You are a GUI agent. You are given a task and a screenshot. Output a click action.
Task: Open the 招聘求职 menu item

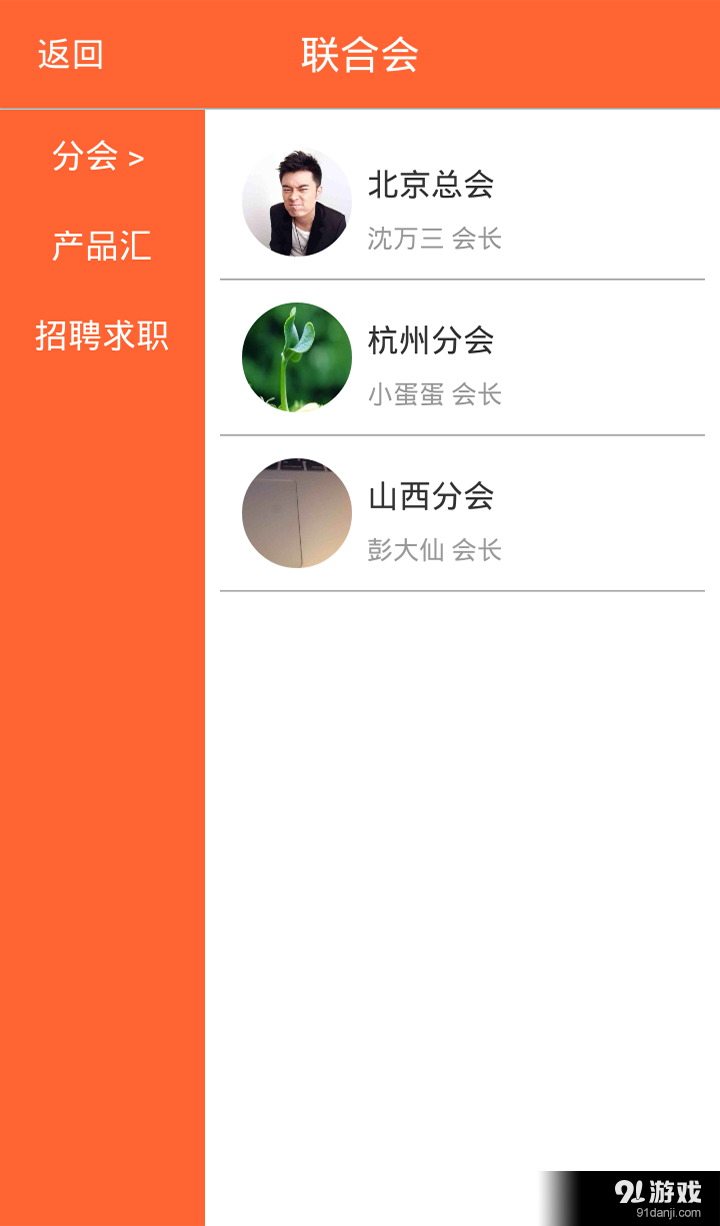103,336
